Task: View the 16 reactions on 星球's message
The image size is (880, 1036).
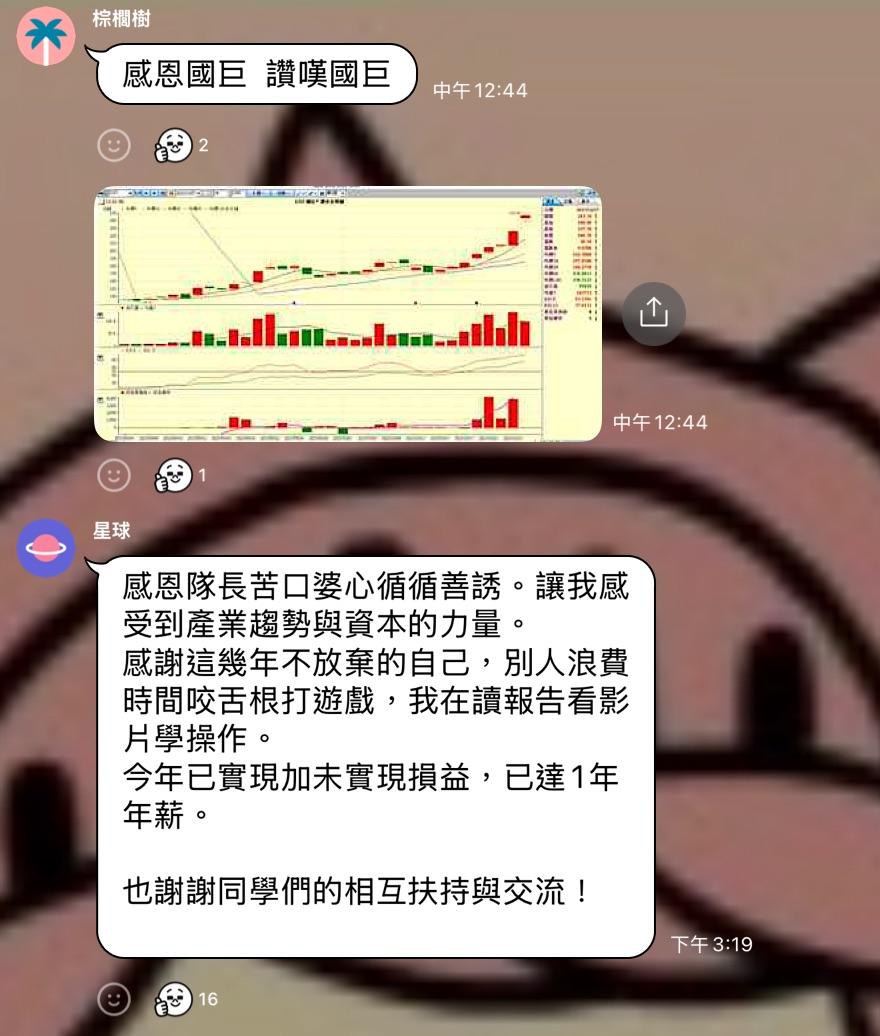Action: point(184,998)
